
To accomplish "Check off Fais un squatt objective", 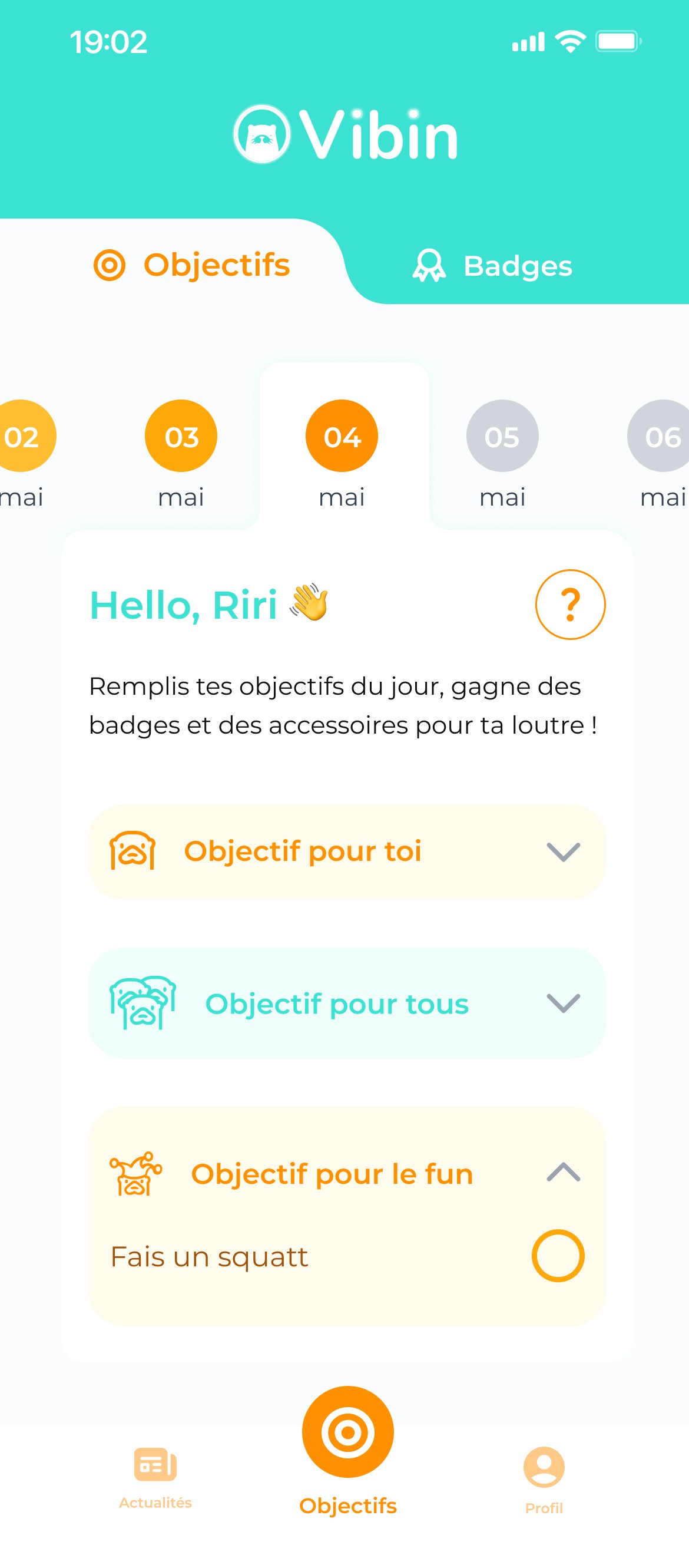I will (558, 1256).
